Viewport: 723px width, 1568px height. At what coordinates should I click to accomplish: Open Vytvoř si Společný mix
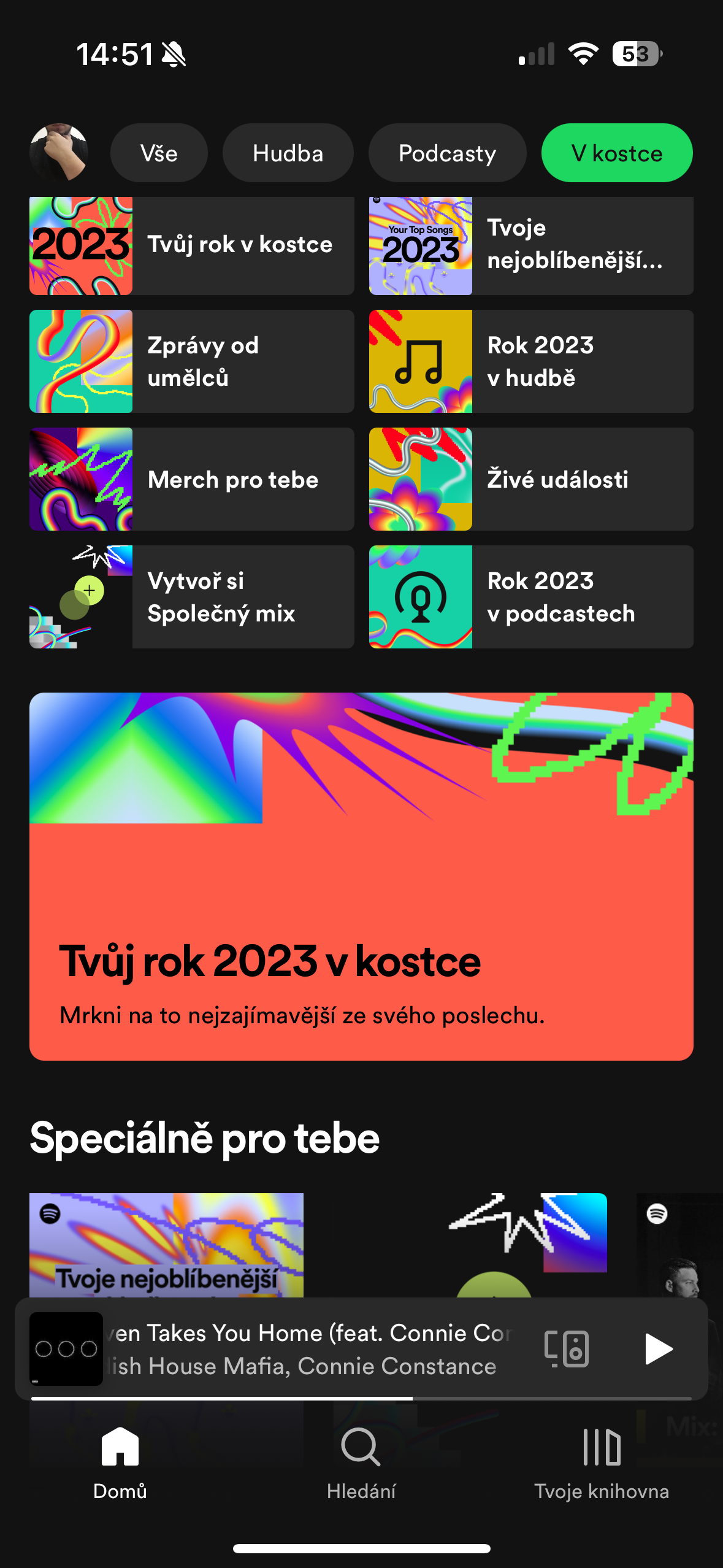pos(191,596)
